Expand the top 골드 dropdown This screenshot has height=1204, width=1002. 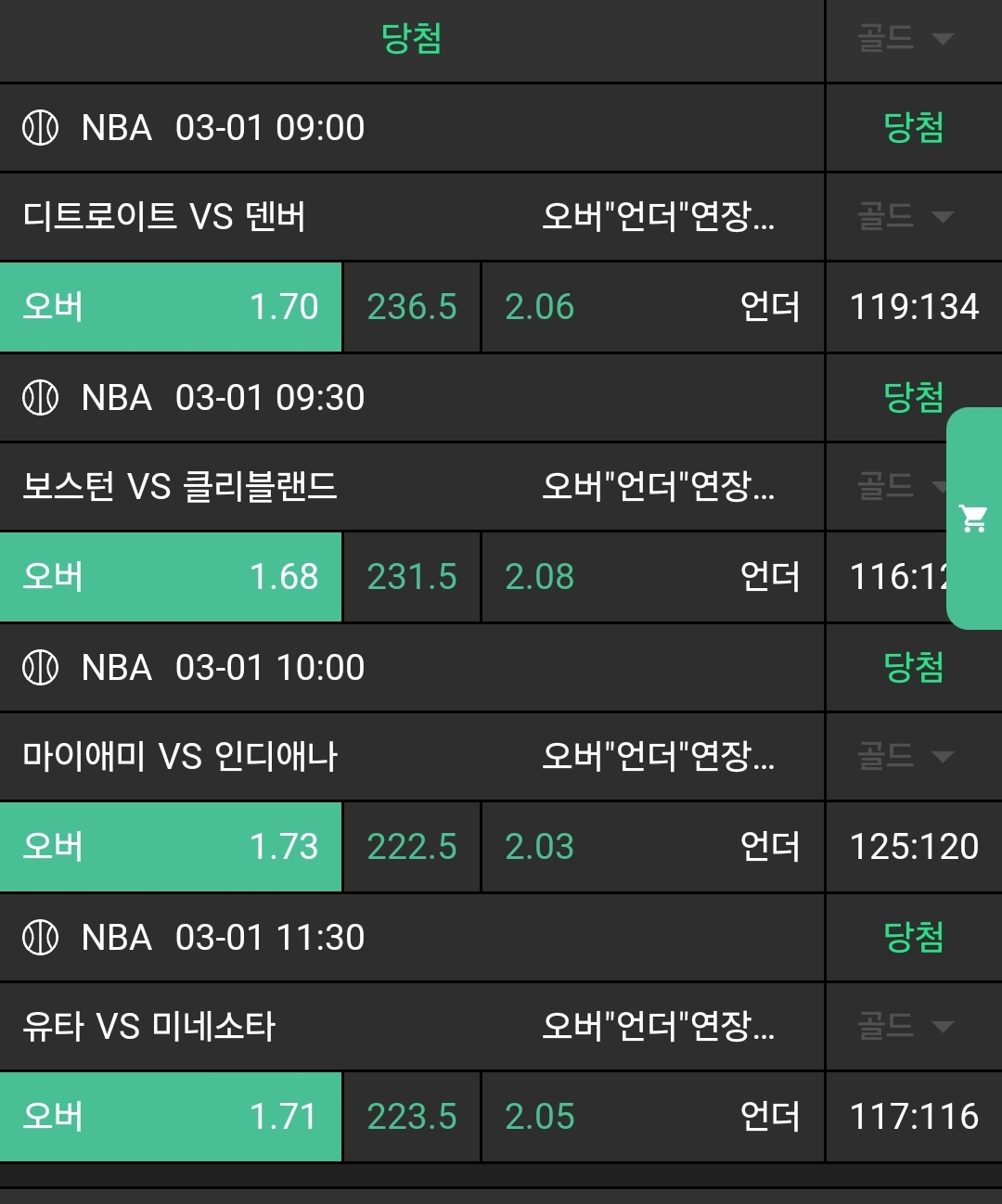point(905,39)
